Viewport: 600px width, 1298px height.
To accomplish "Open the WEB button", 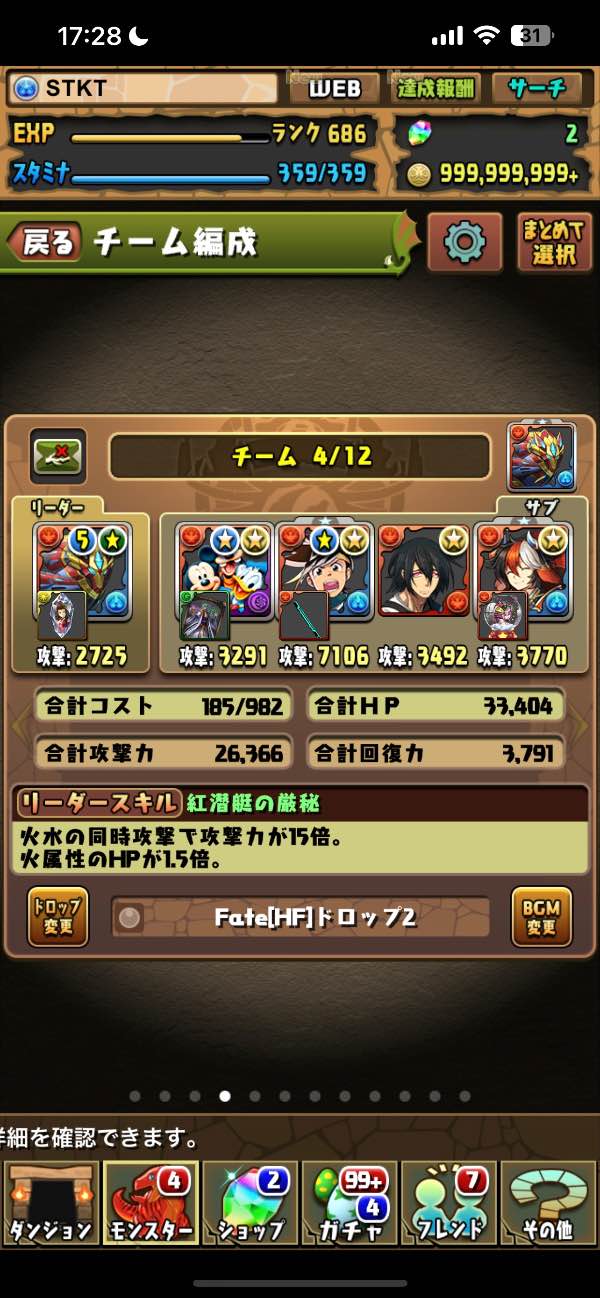I will point(334,88).
